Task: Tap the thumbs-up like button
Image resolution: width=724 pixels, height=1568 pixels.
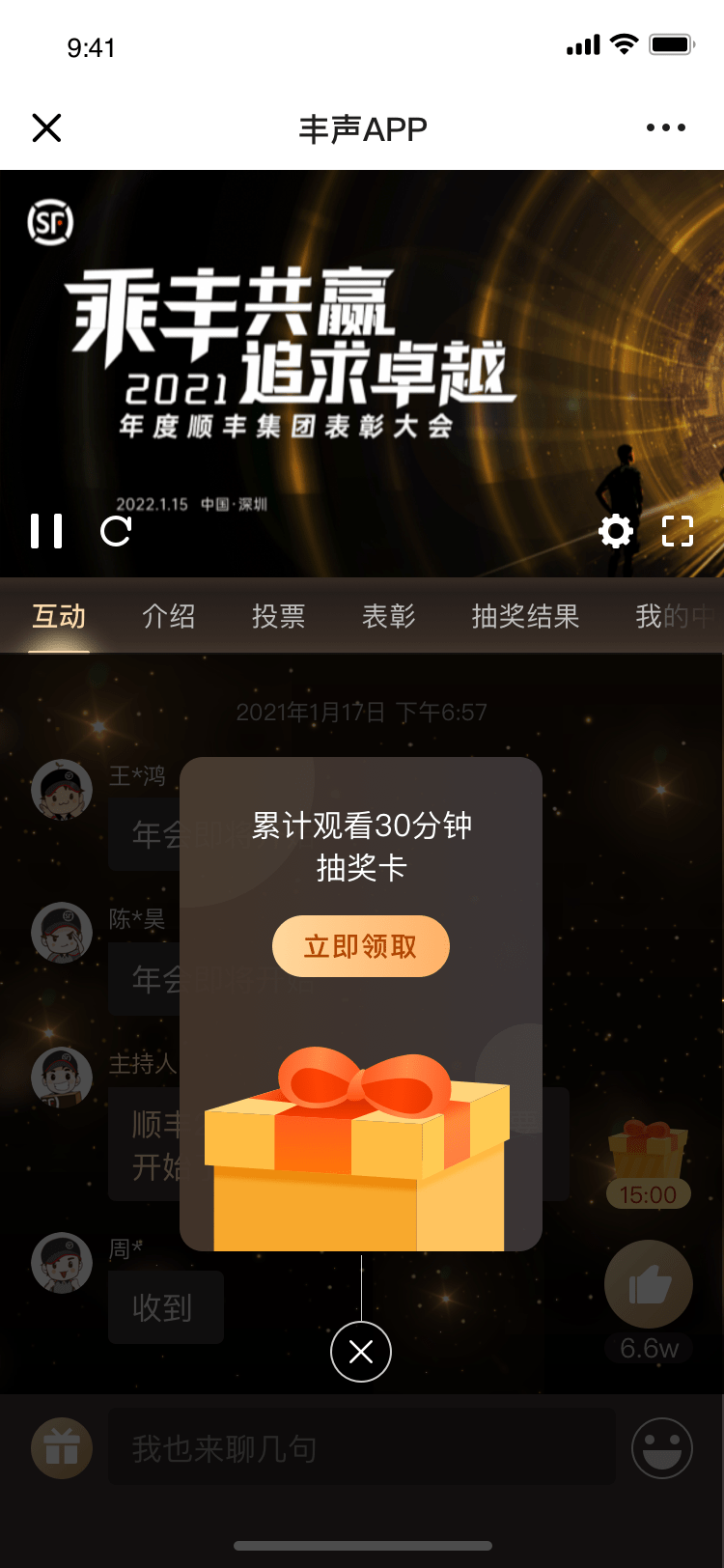Action: (x=649, y=1284)
